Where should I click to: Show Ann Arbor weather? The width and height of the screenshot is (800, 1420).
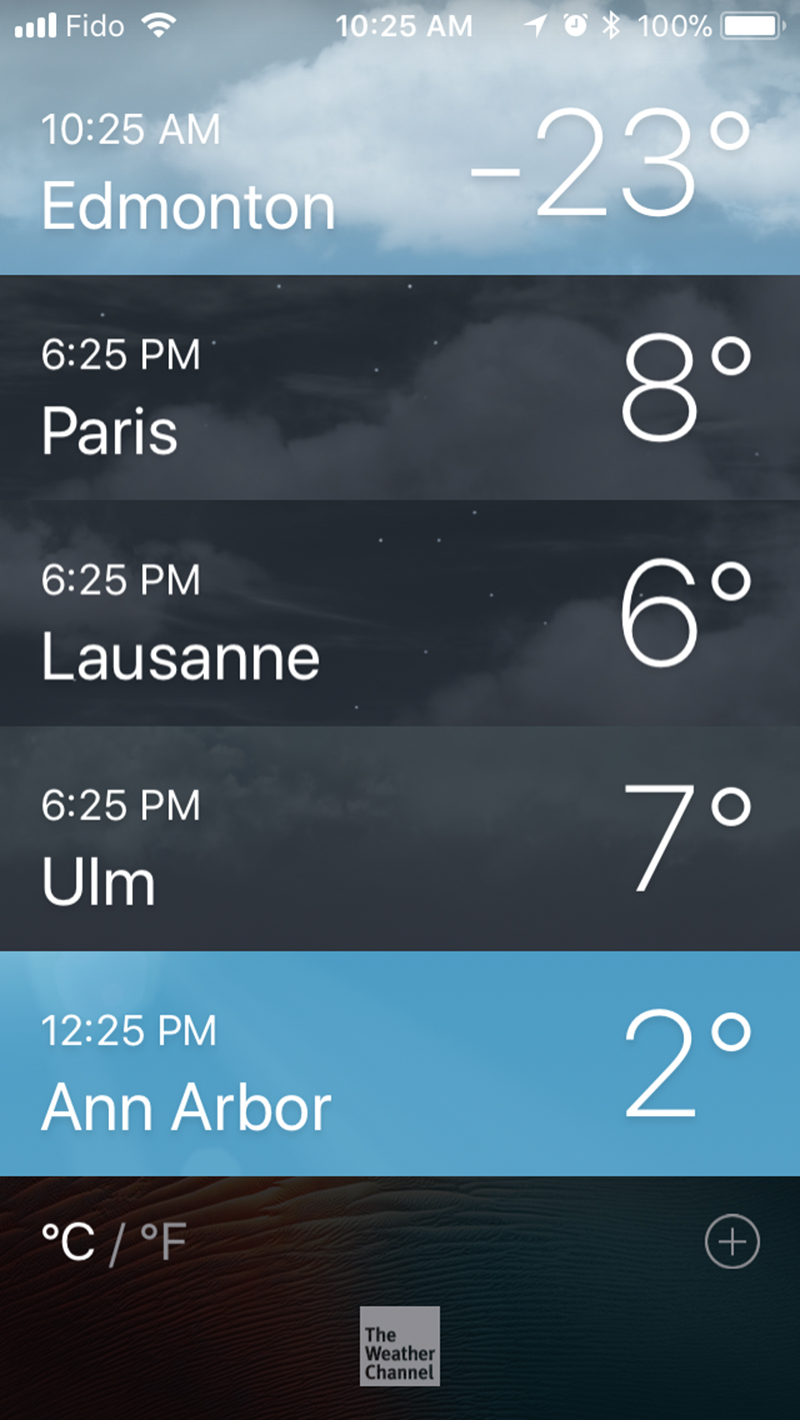tap(400, 1065)
